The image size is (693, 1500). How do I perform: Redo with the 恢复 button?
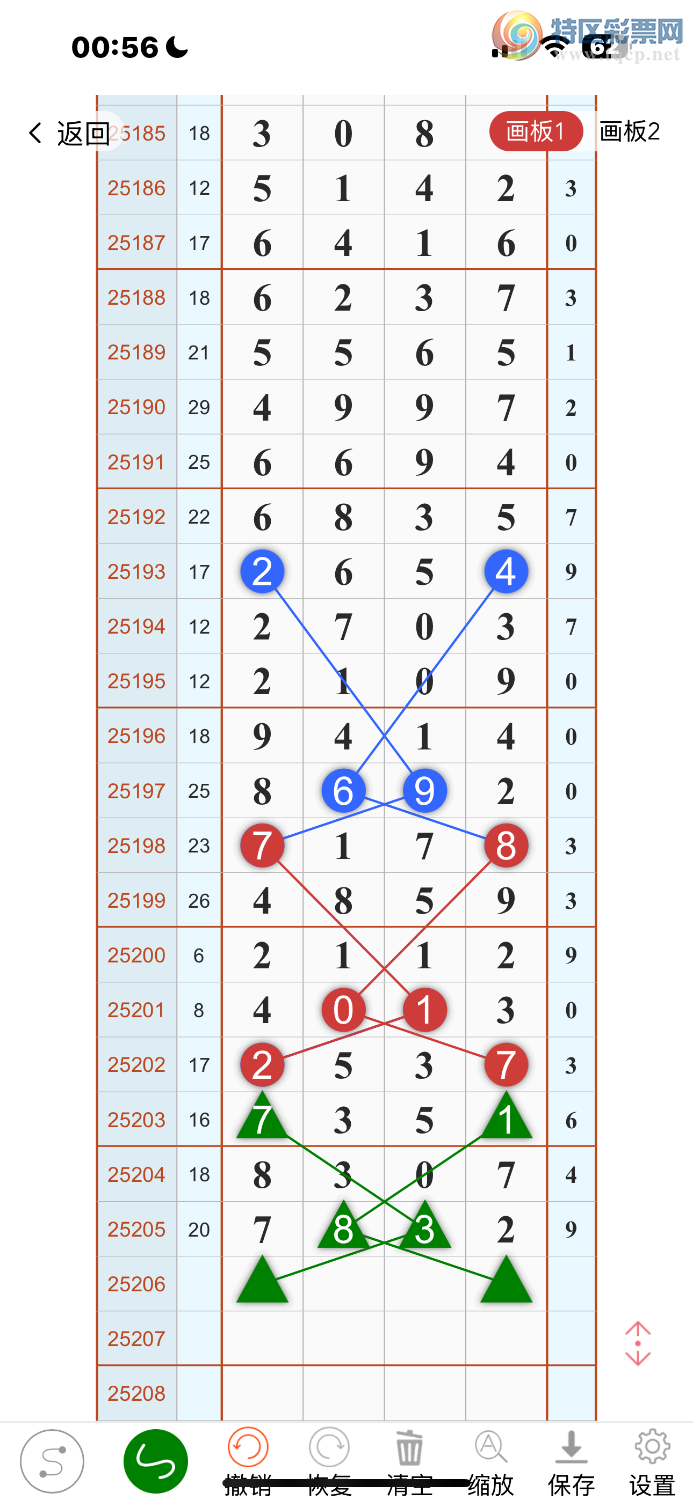(x=329, y=1461)
